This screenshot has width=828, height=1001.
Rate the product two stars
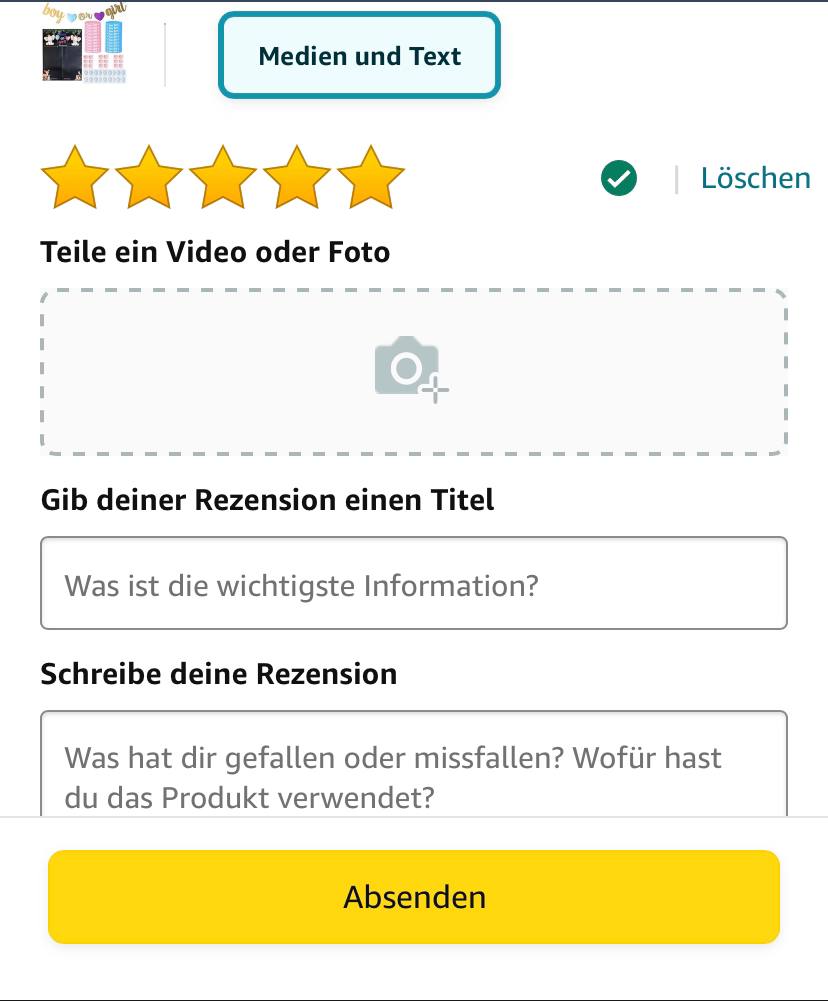tap(149, 178)
